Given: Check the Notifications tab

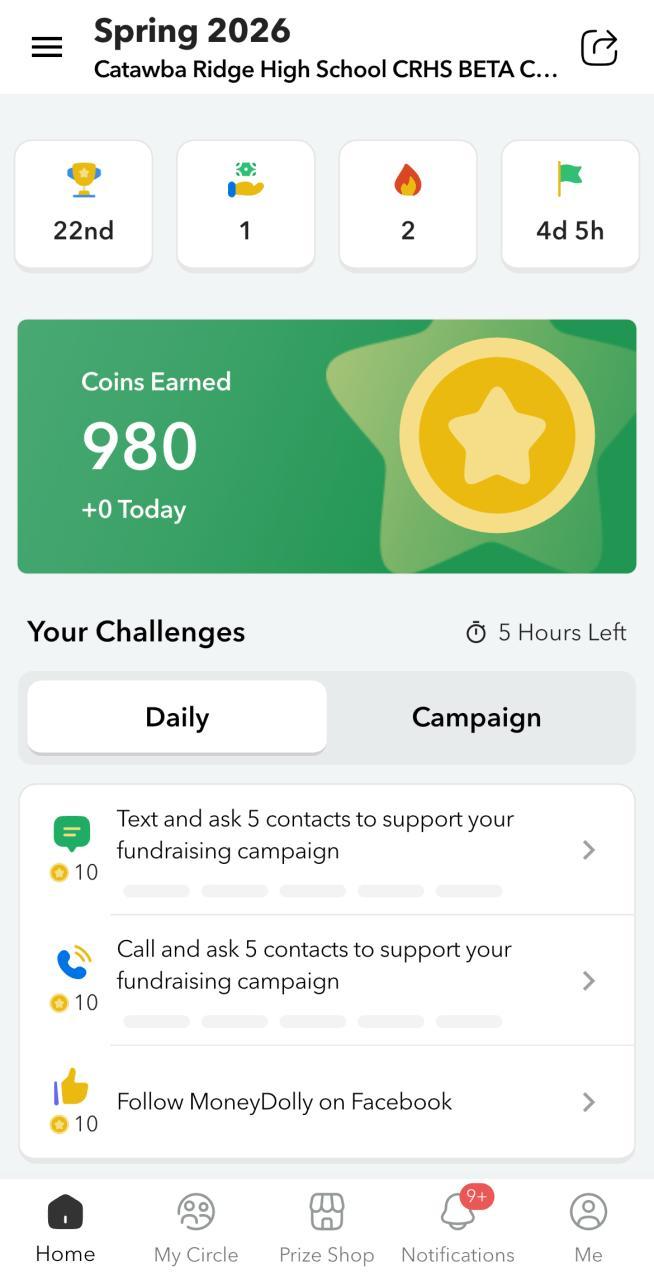Looking at the screenshot, I should click(x=458, y=1229).
